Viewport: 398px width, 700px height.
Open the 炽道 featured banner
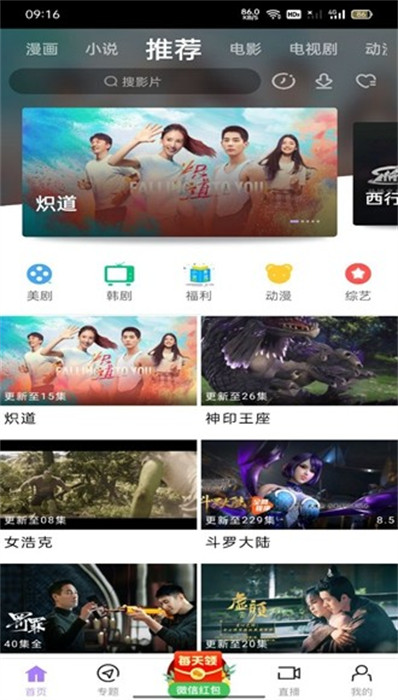180,172
